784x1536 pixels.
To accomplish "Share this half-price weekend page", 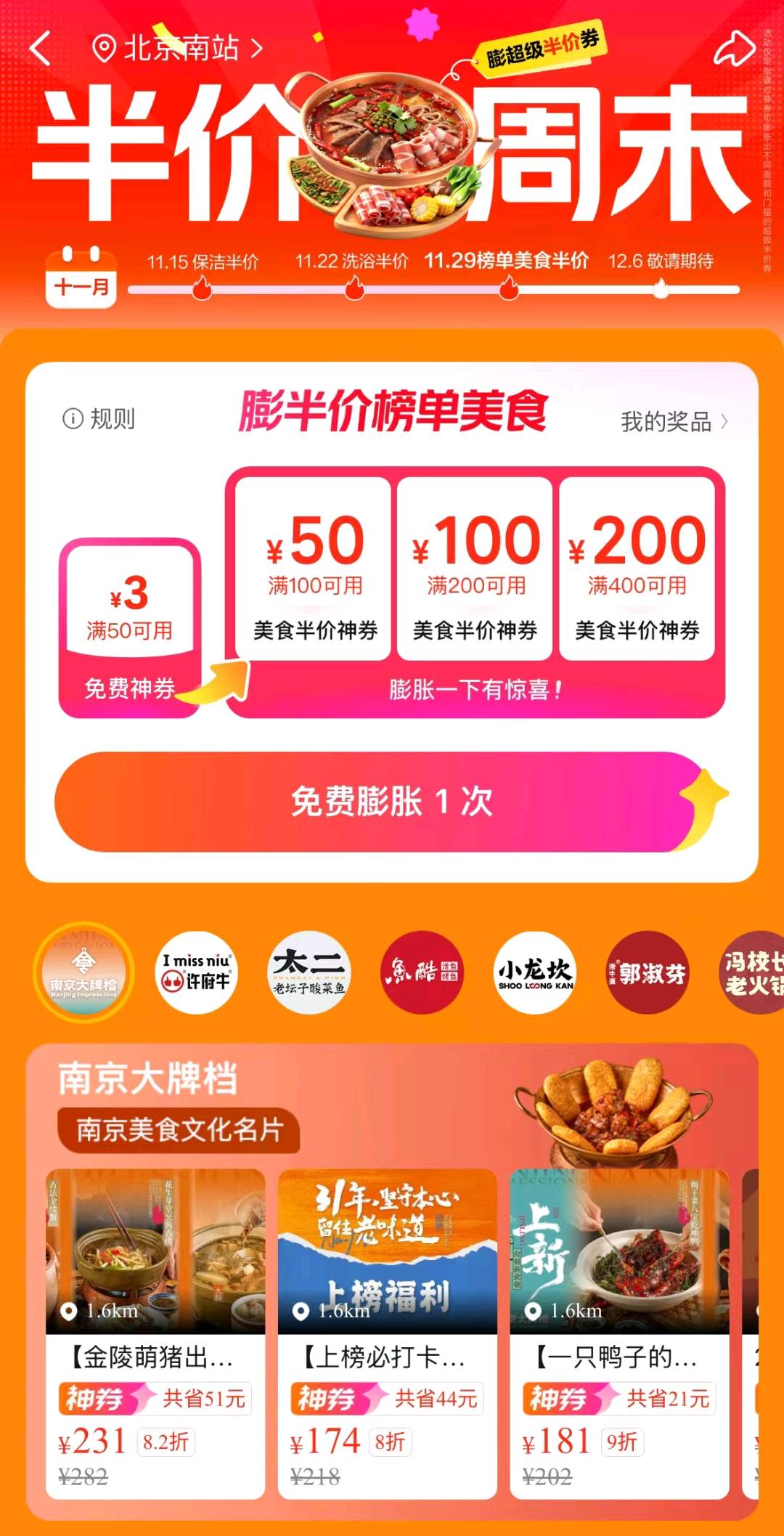I will click(734, 49).
